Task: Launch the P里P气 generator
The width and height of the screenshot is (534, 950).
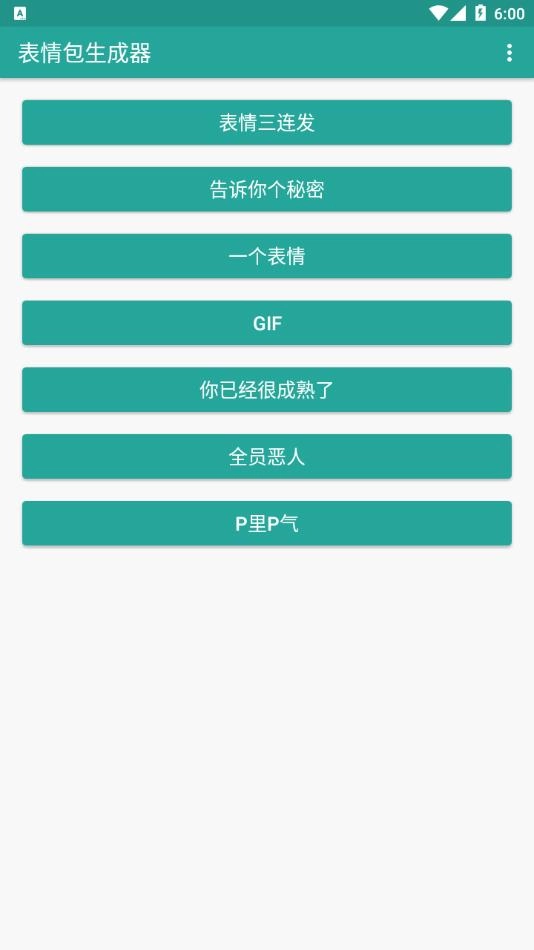Action: [267, 523]
